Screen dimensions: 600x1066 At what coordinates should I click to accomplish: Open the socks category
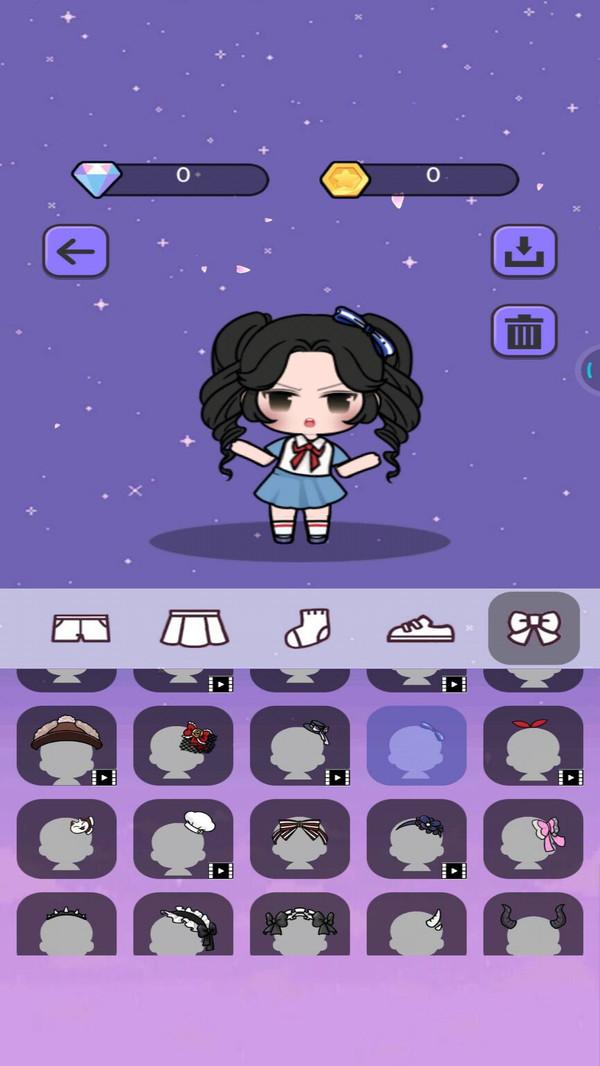[x=307, y=628]
